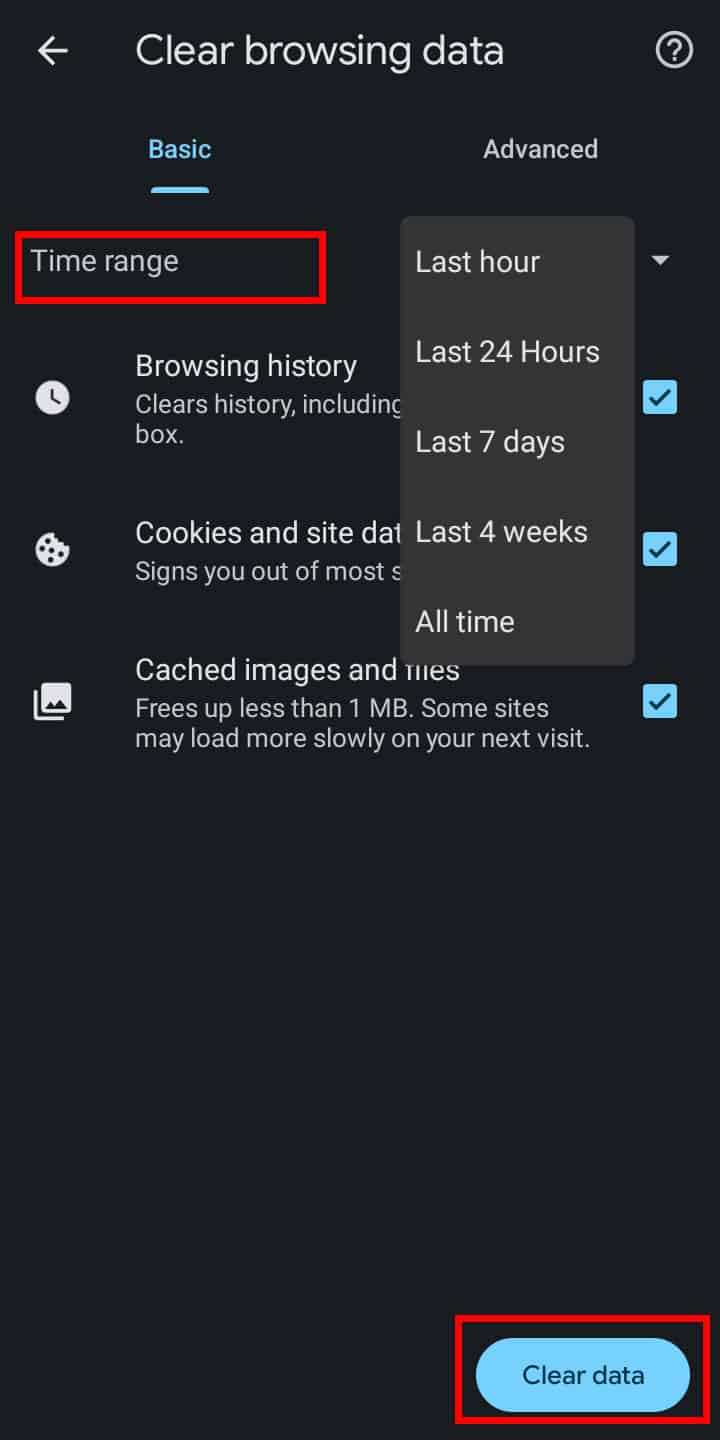Screen dimensions: 720x1440
Task: Select the Basic tab
Action: (x=180, y=149)
